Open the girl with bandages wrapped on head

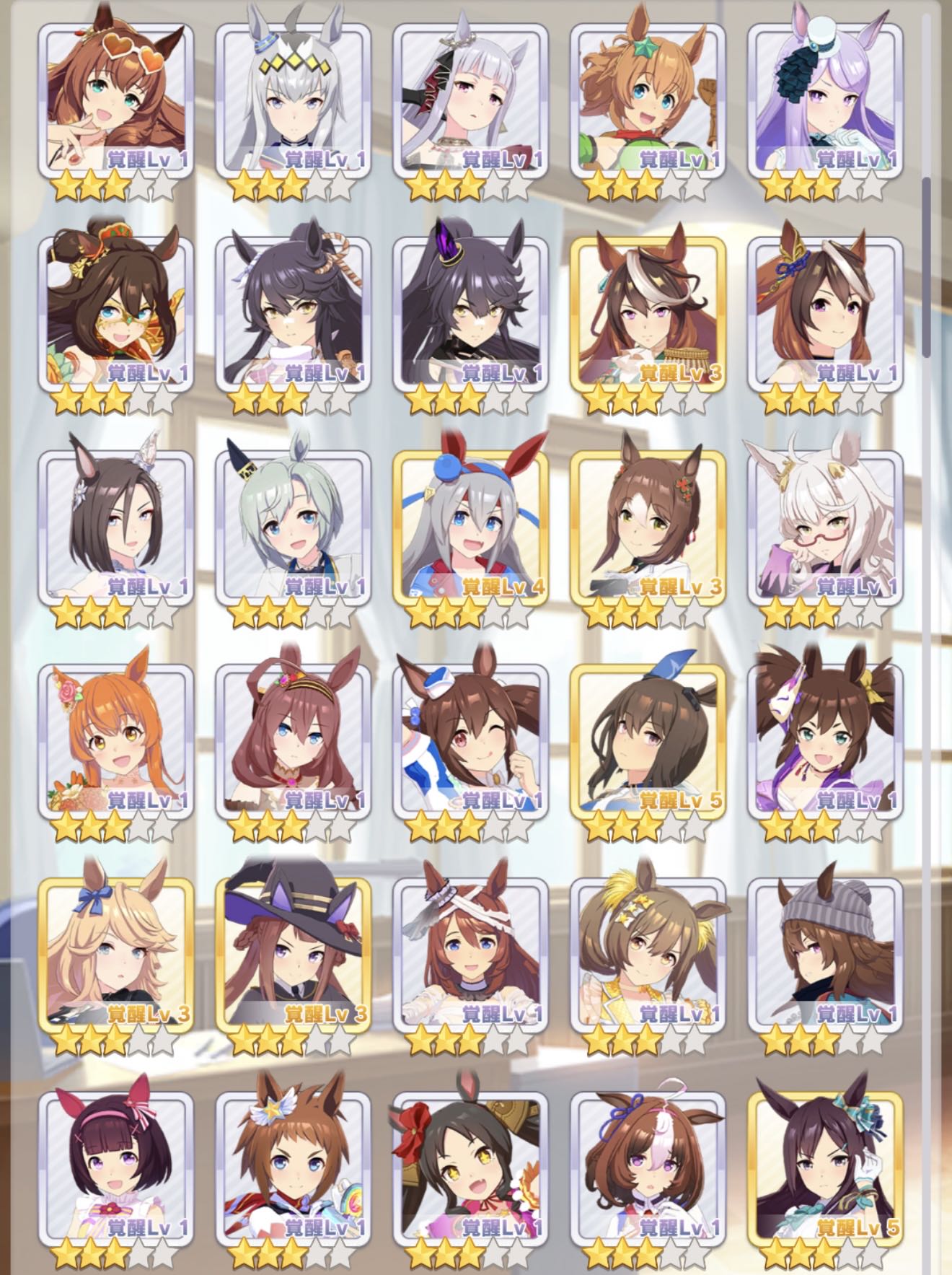[470, 952]
